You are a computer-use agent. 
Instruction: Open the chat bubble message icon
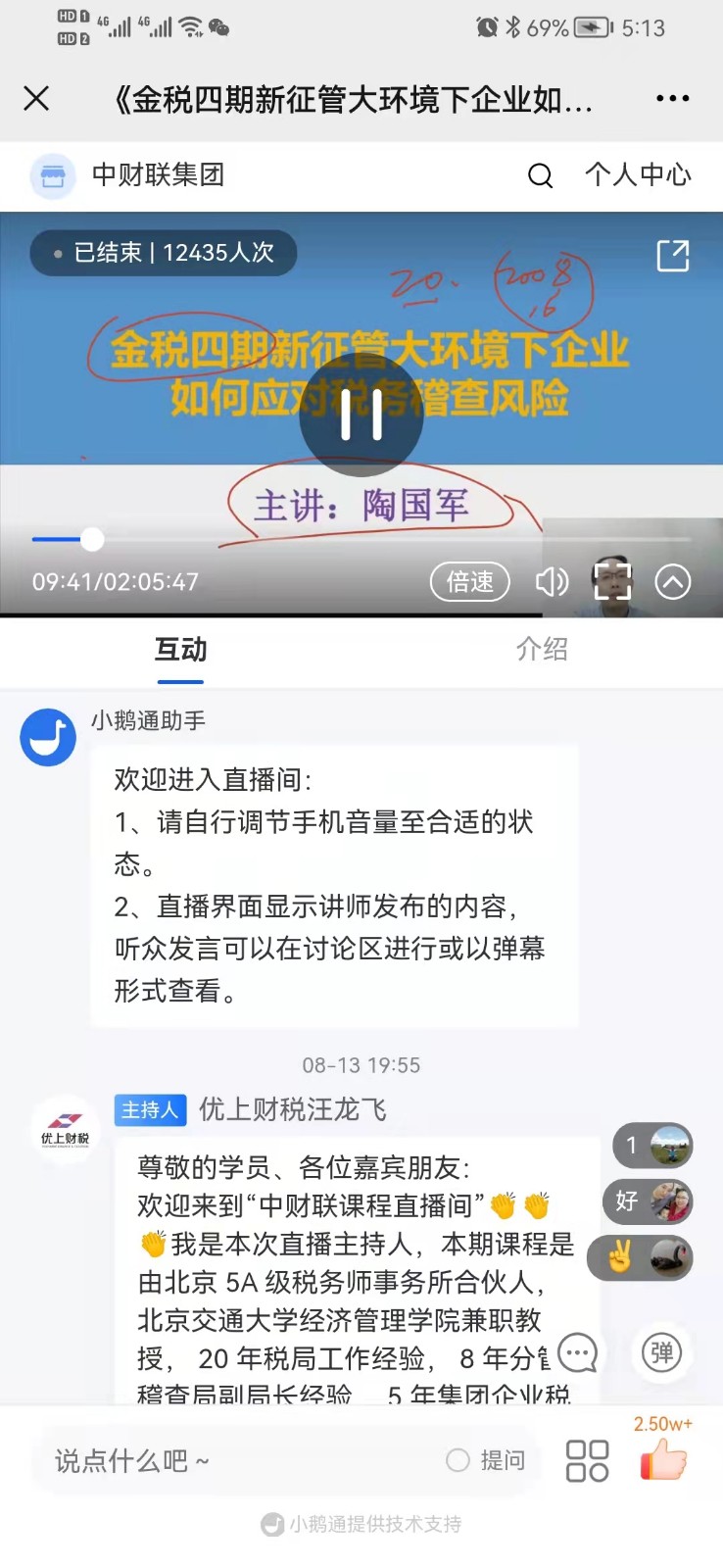(x=577, y=1353)
